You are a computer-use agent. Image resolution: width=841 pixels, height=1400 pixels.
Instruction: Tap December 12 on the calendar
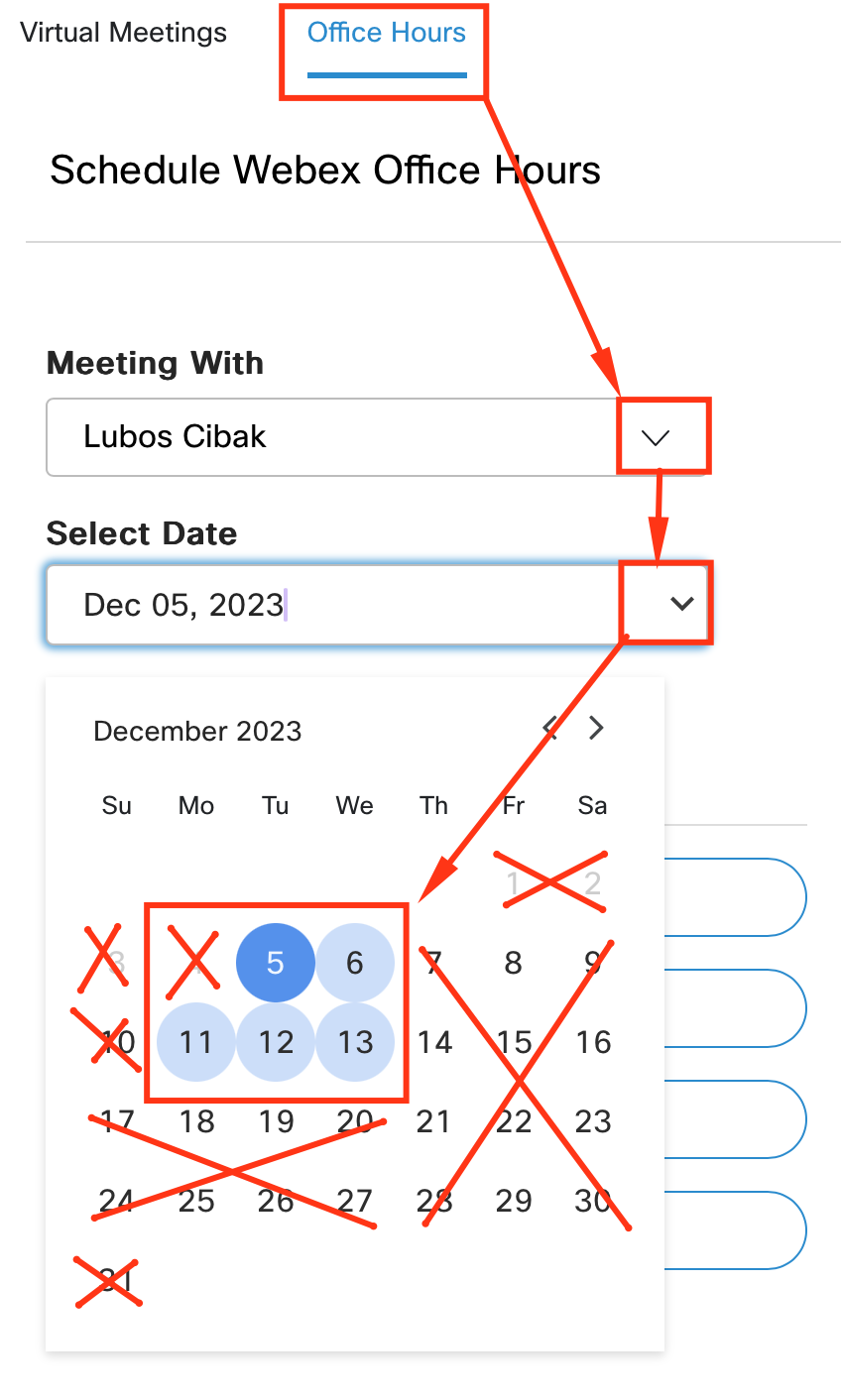tap(276, 1042)
